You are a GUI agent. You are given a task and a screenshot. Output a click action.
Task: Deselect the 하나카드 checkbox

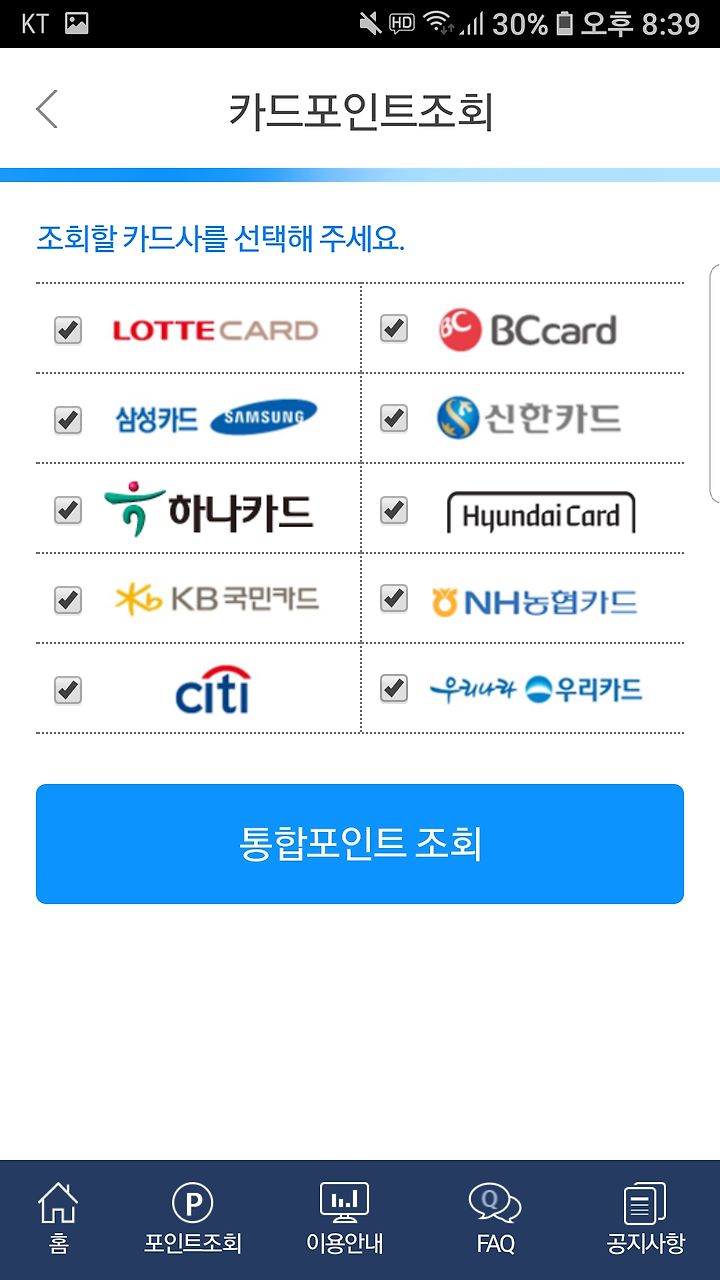point(68,510)
